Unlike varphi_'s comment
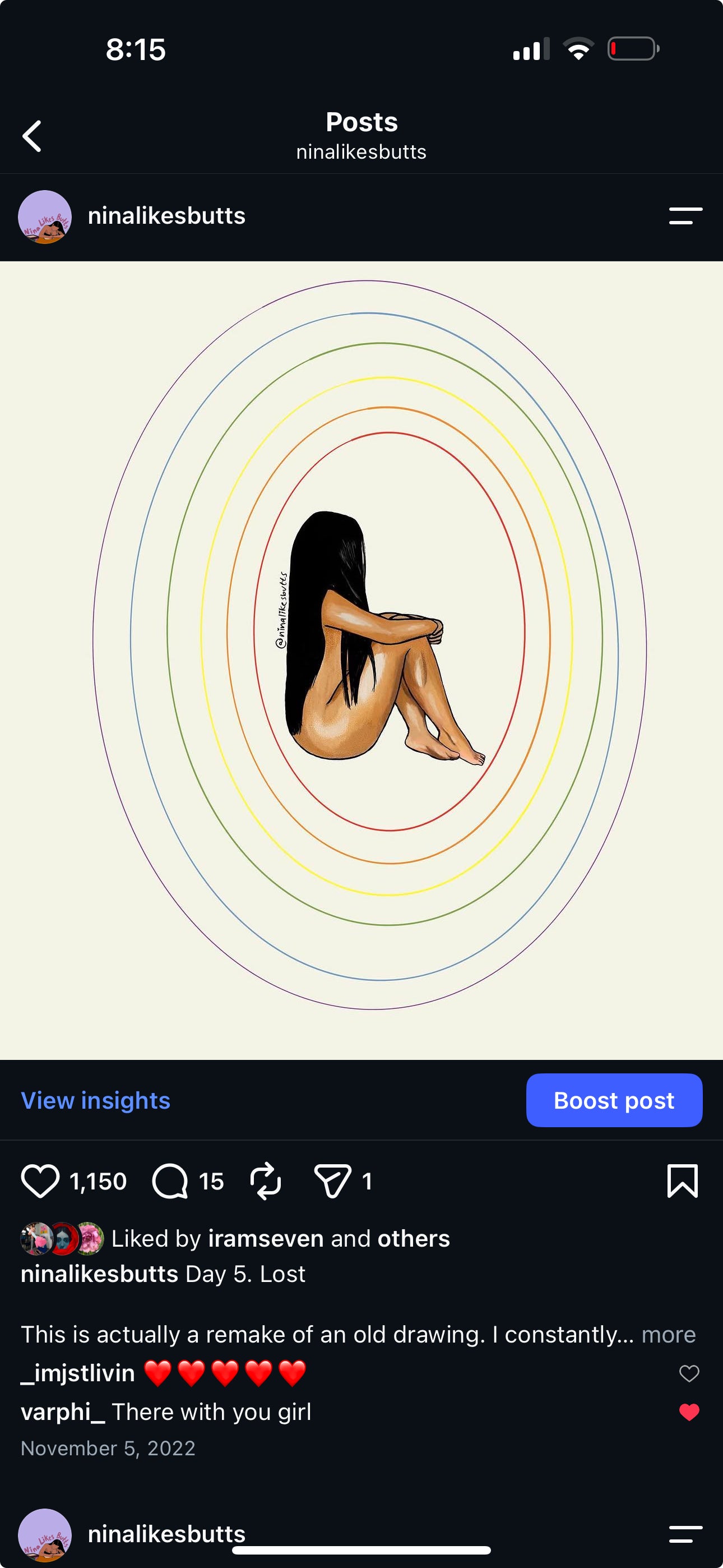Image resolution: width=723 pixels, height=1568 pixels. tap(689, 1412)
